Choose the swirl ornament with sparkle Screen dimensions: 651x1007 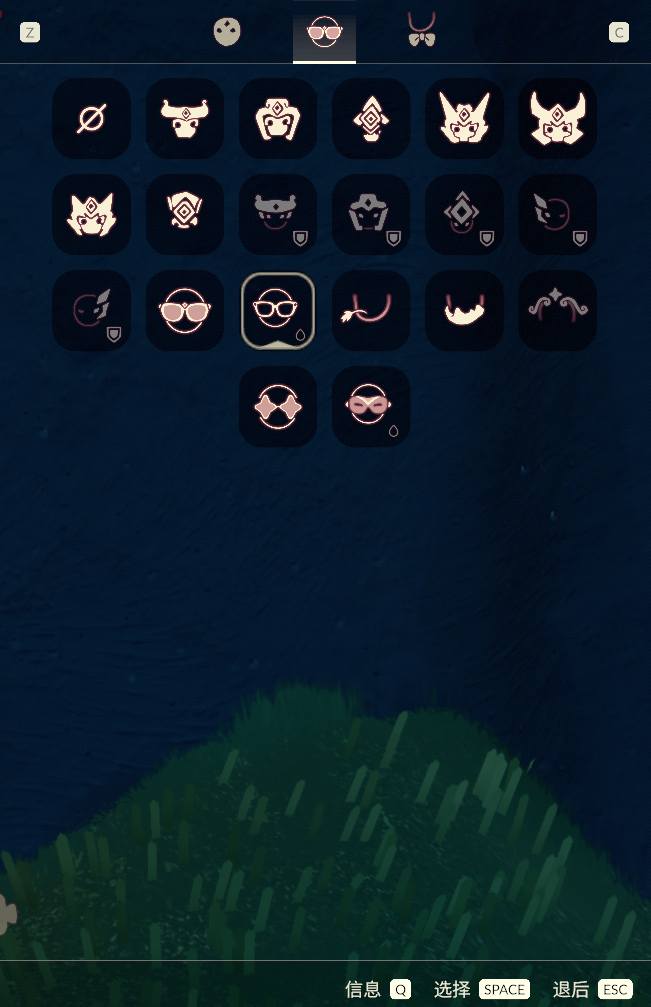coord(557,311)
